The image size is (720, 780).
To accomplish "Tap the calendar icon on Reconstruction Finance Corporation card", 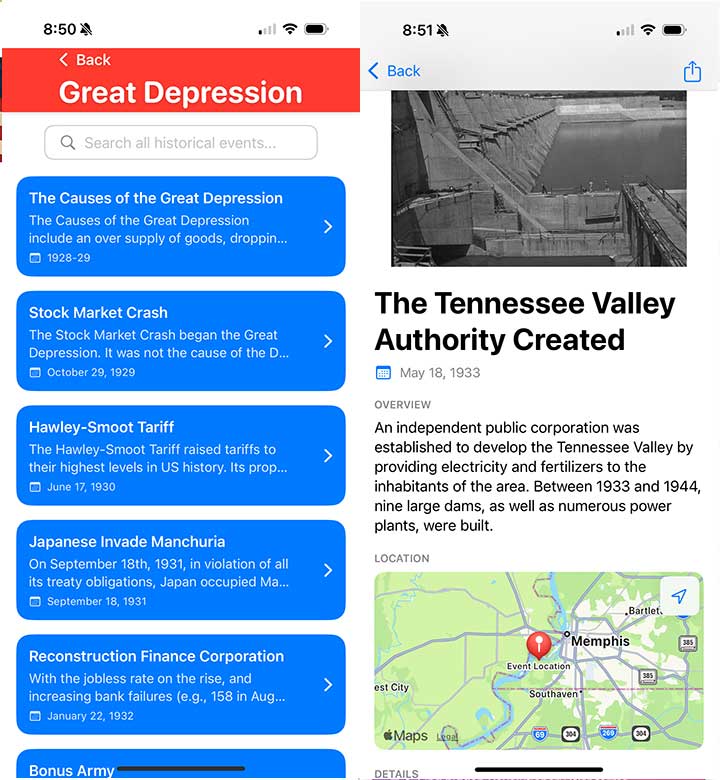I will 38,715.
